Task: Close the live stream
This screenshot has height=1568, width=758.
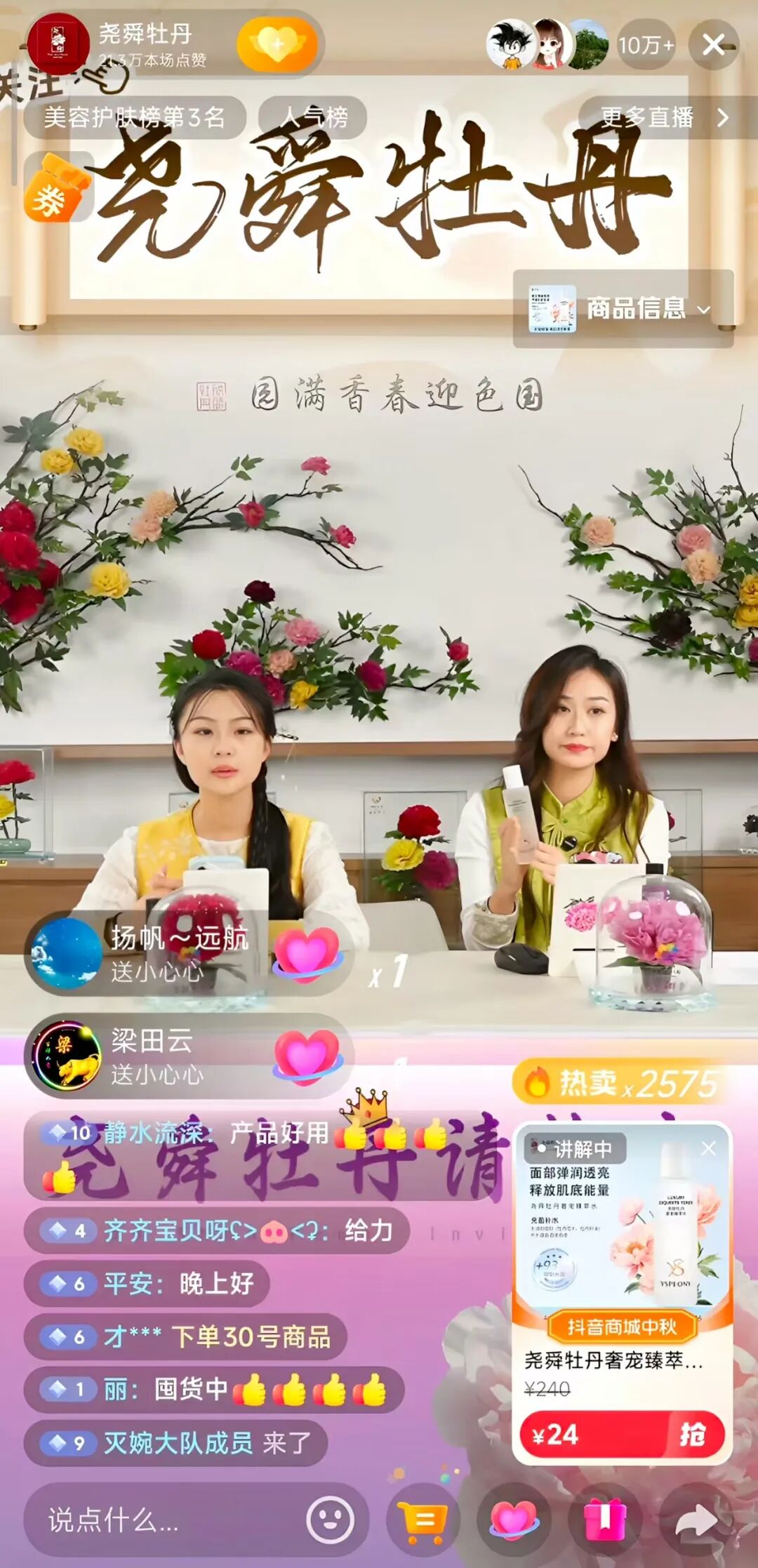Action: (x=713, y=45)
